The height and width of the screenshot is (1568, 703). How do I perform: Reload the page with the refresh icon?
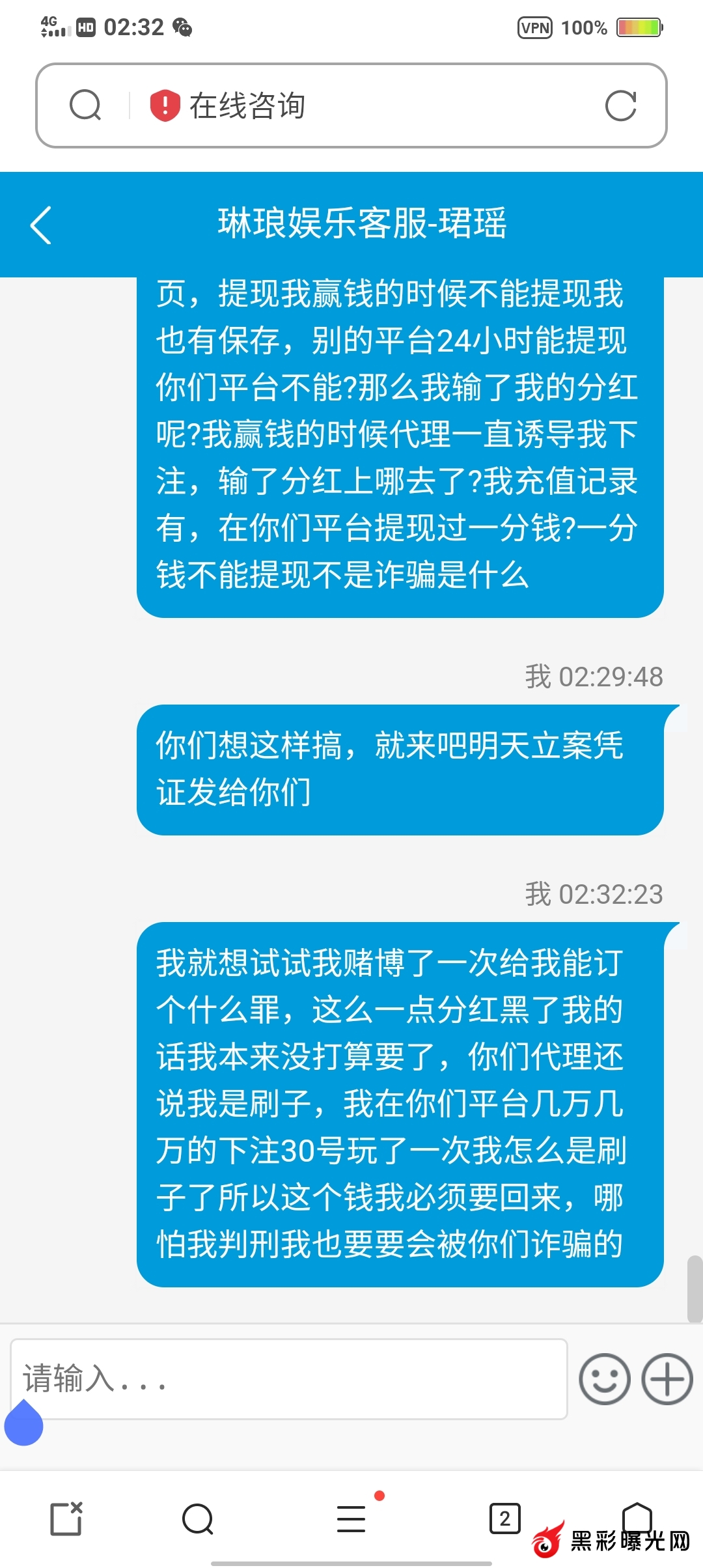[620, 106]
